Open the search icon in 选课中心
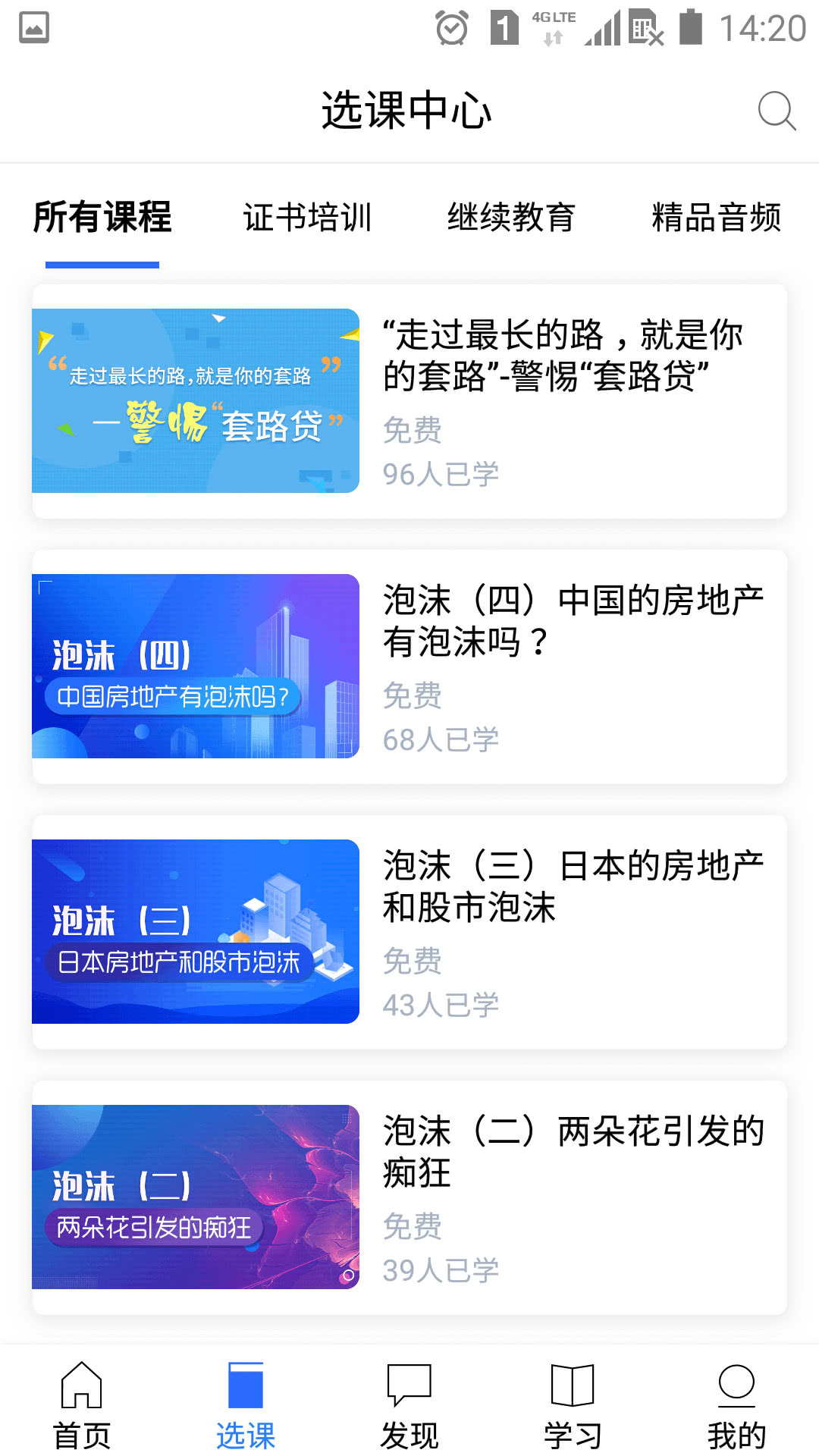 click(775, 112)
